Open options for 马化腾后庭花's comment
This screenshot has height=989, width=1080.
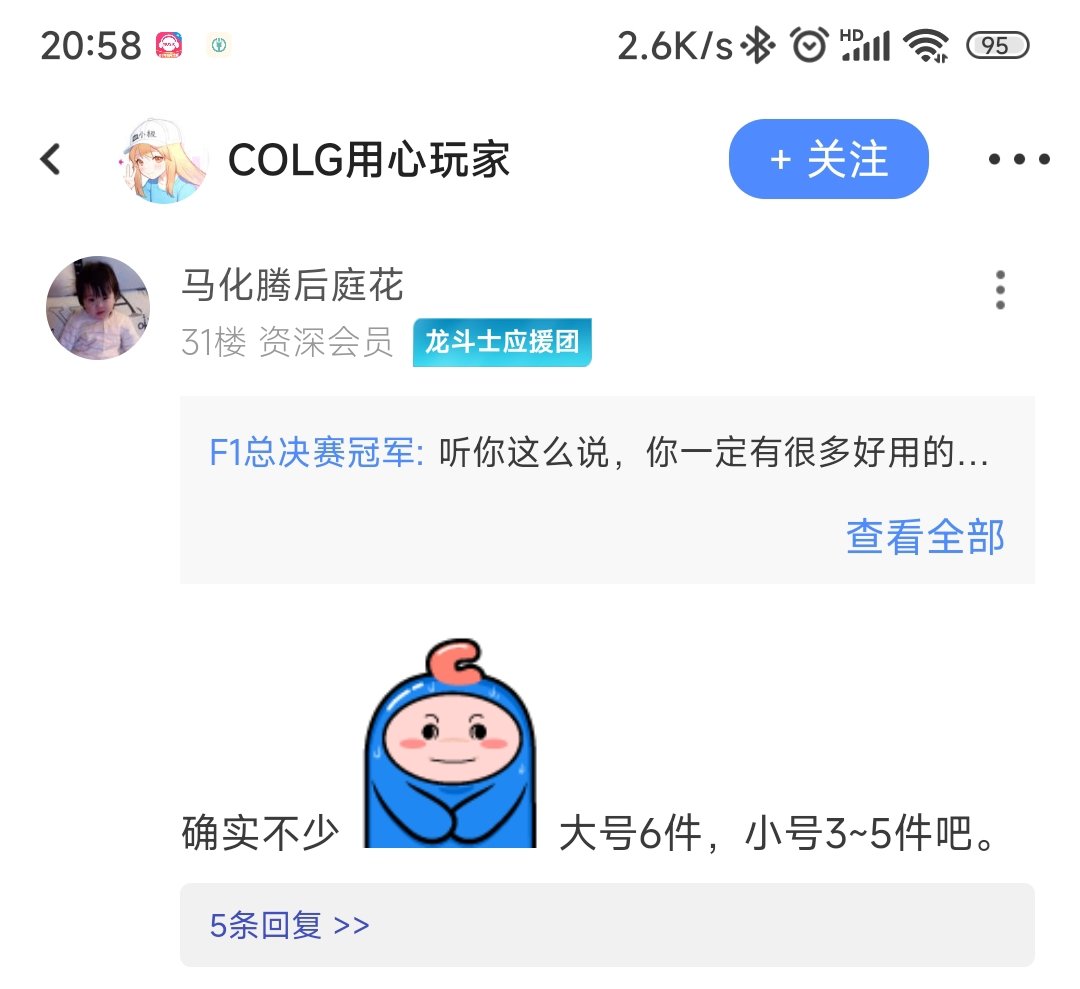(1000, 290)
